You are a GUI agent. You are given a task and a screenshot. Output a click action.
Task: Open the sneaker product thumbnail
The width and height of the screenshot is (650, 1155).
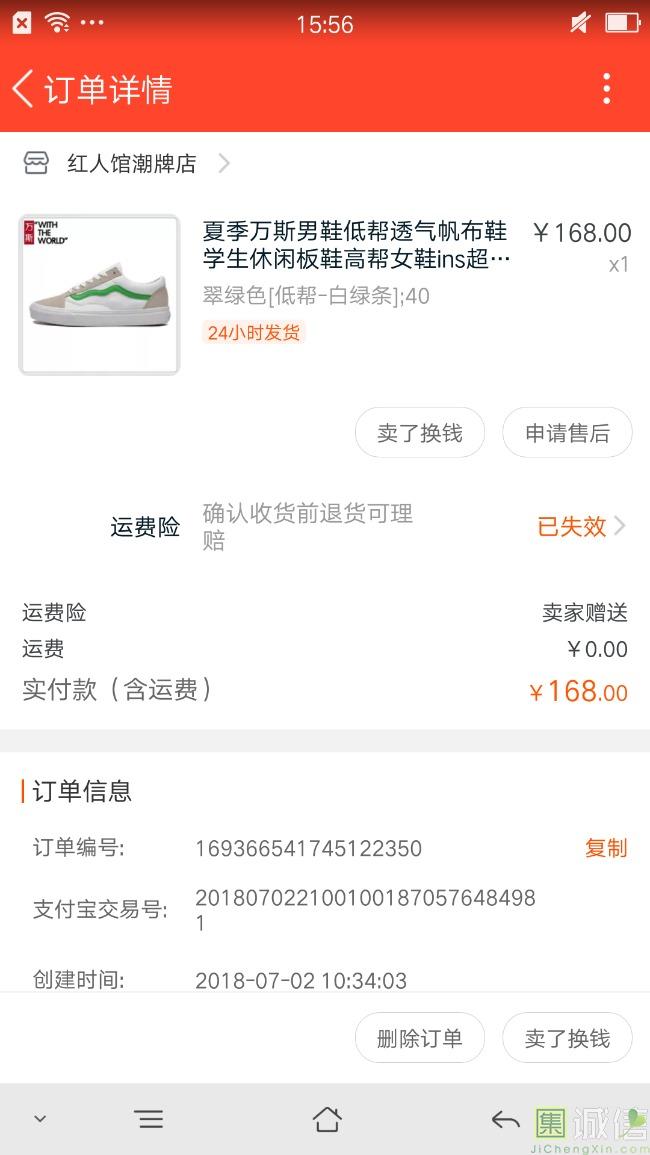99,295
